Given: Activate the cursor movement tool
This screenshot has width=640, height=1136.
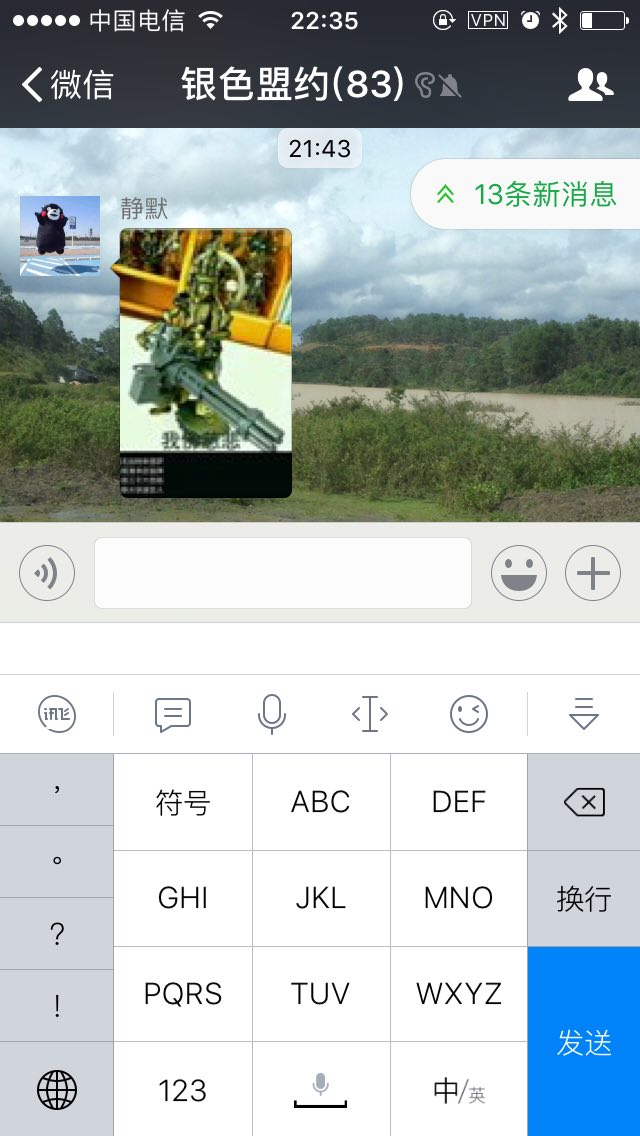Looking at the screenshot, I should 370,714.
